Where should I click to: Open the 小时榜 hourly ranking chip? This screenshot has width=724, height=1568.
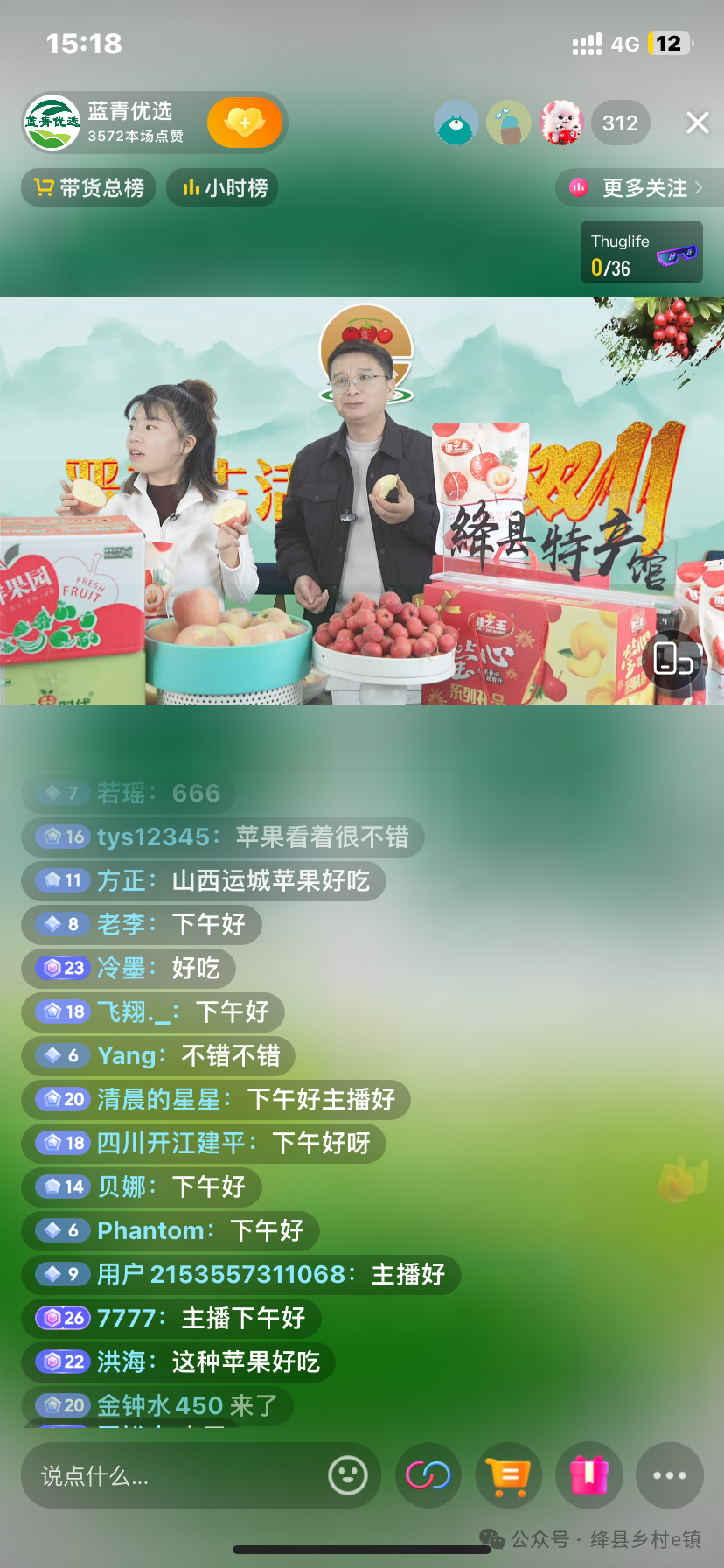[223, 188]
